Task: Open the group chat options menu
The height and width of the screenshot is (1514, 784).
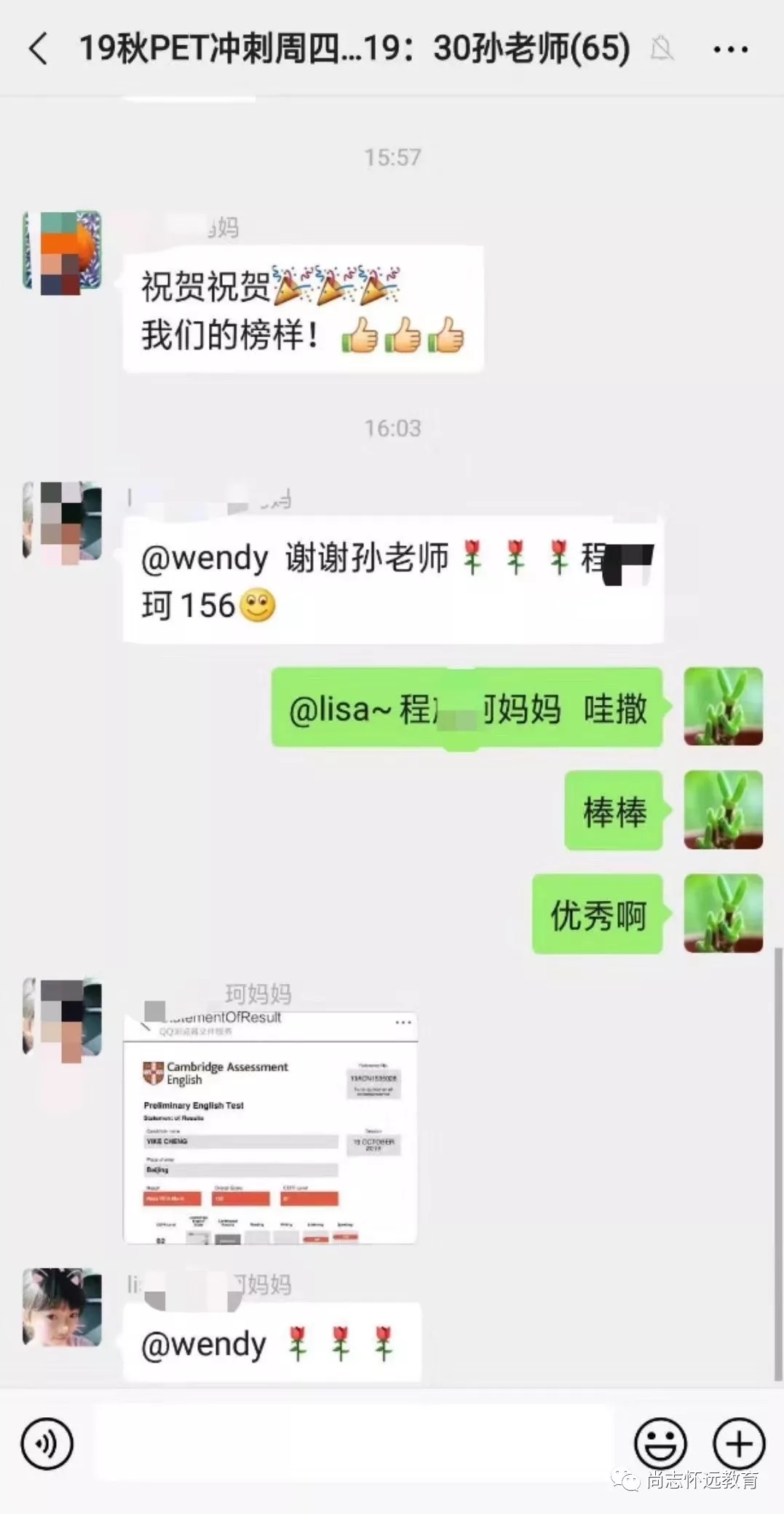Action: tap(729, 50)
